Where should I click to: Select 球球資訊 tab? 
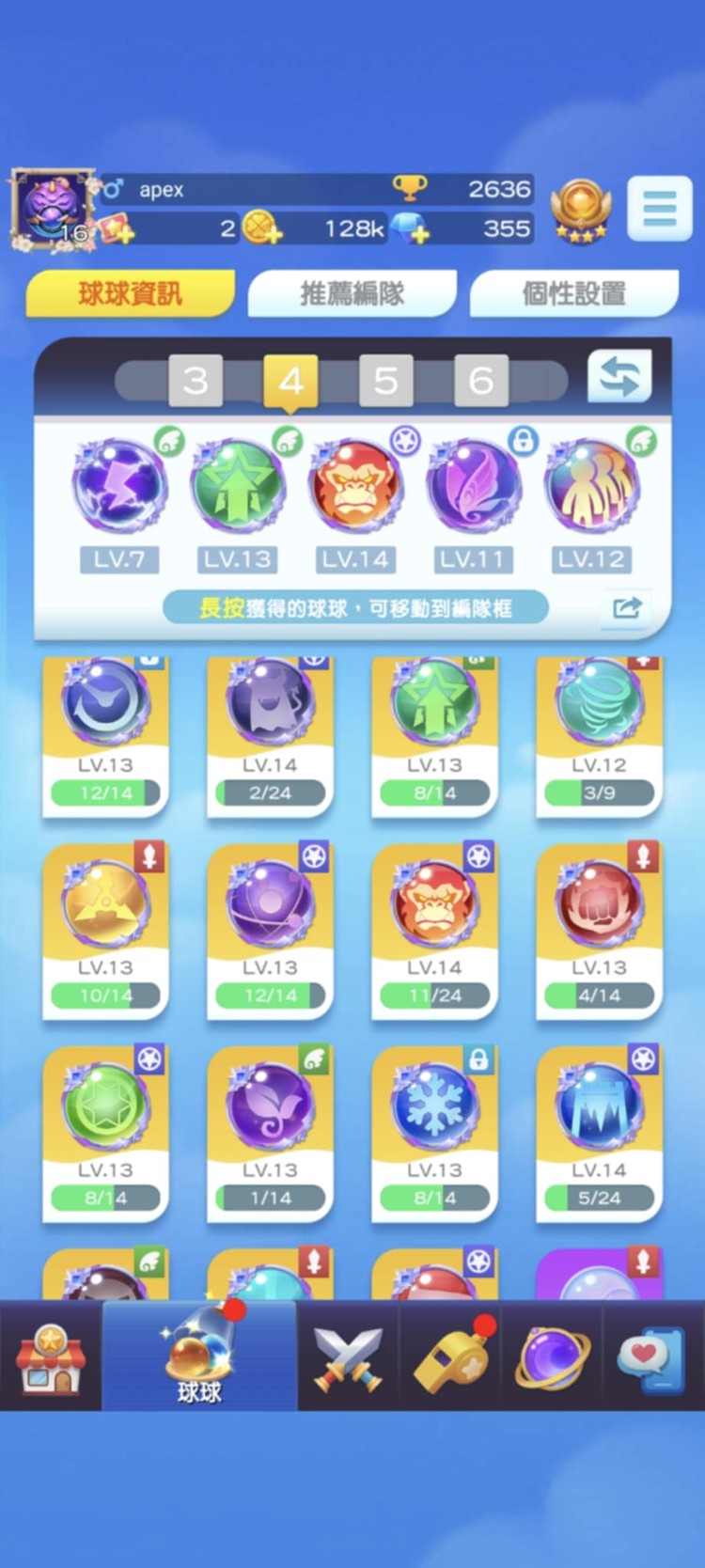coord(130,294)
